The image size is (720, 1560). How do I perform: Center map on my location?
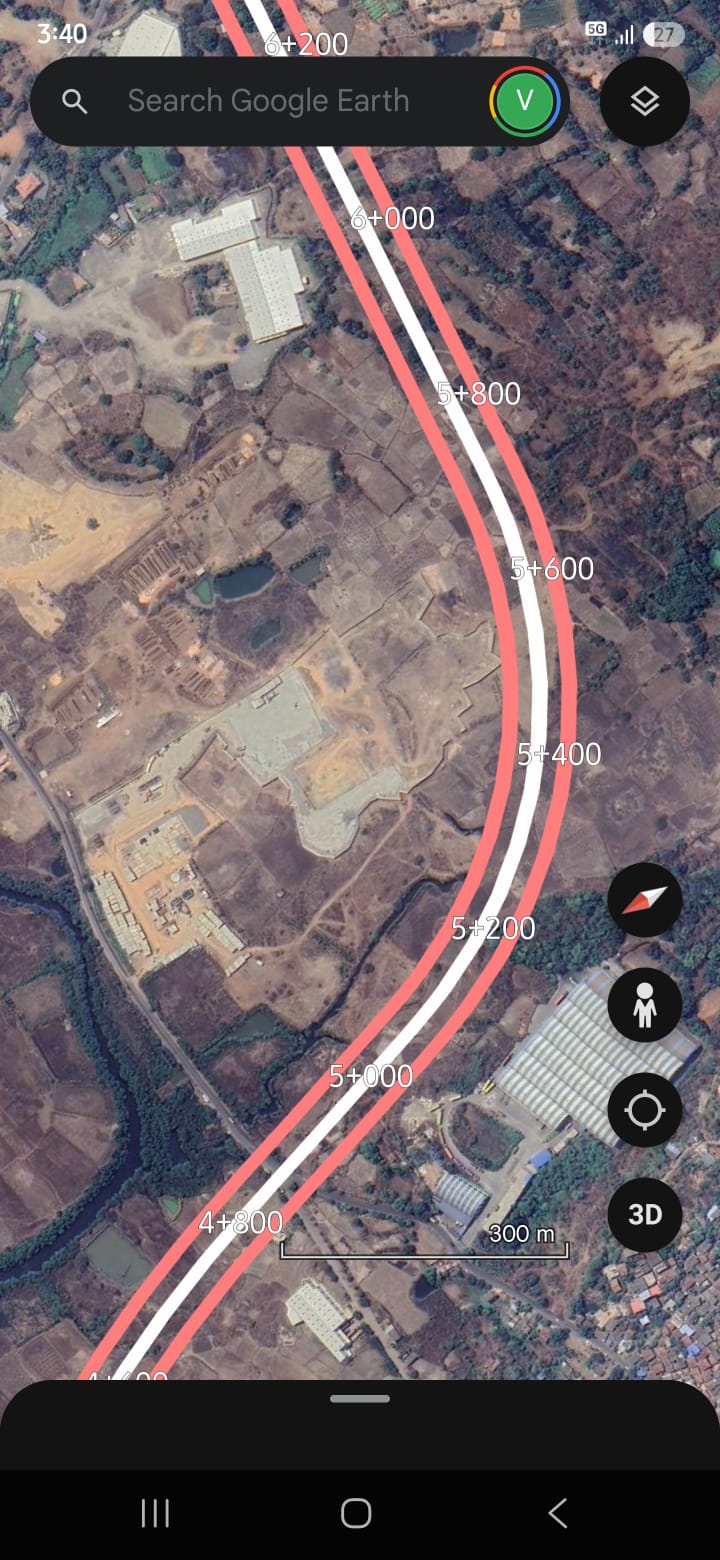click(645, 1110)
